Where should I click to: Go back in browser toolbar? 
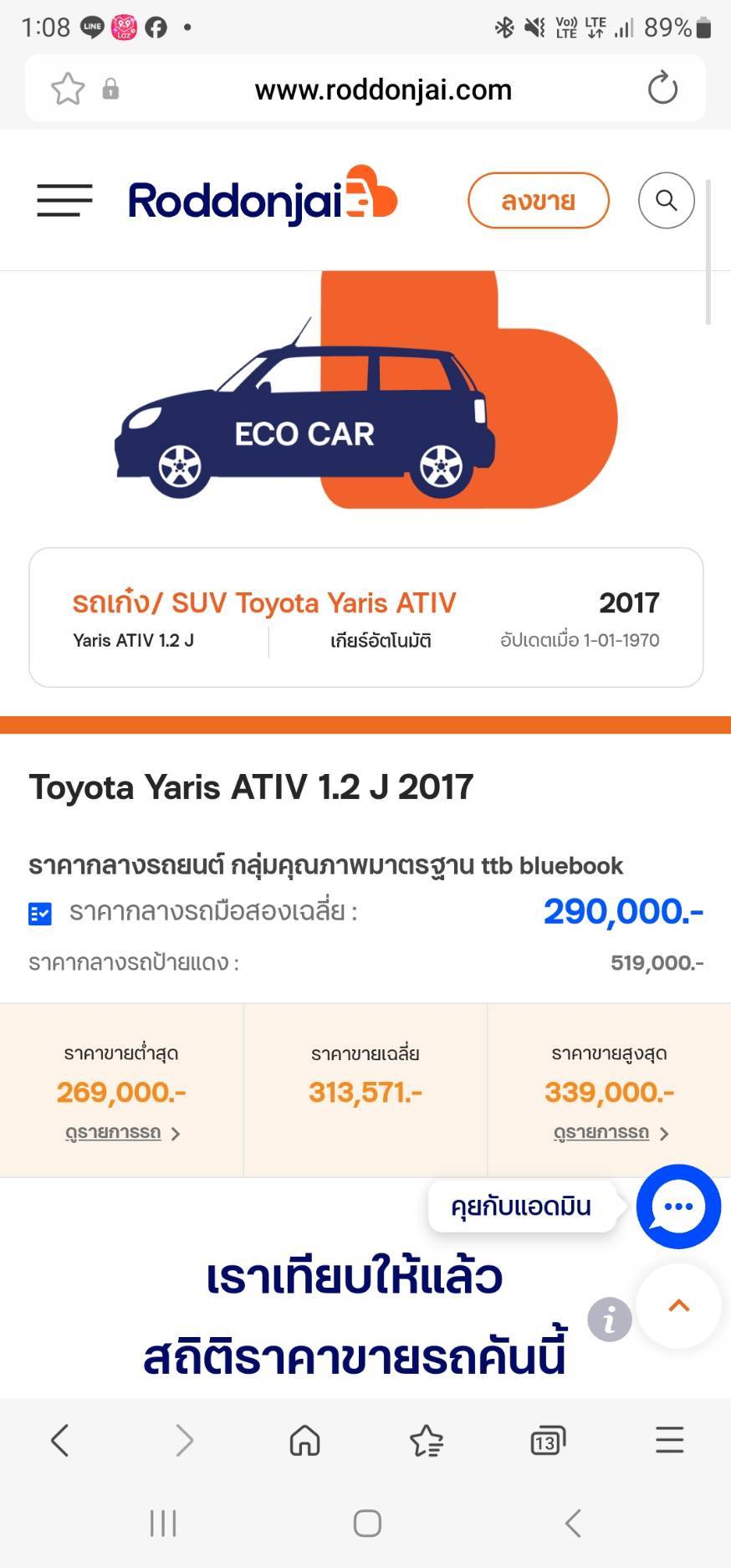[60, 1440]
